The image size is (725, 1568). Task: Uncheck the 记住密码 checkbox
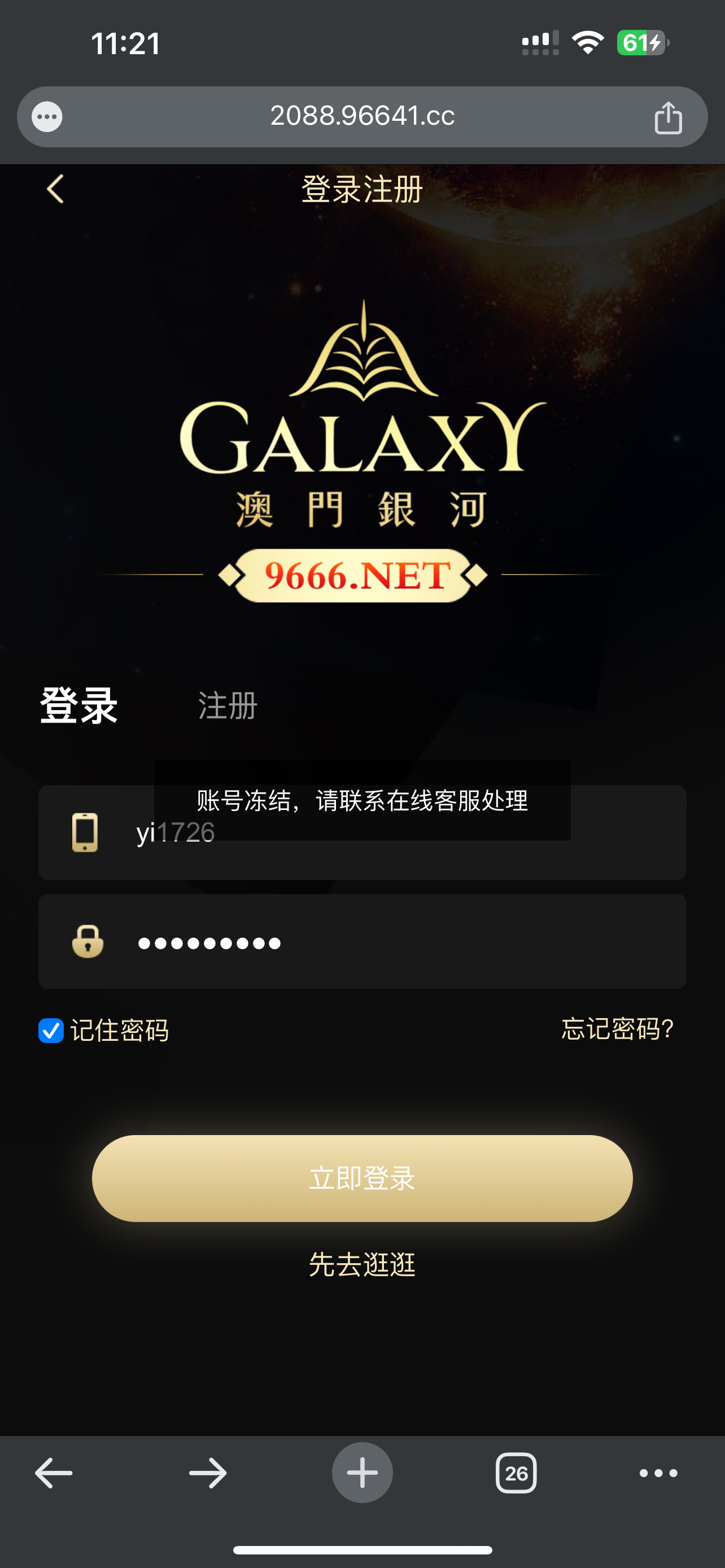[51, 1031]
